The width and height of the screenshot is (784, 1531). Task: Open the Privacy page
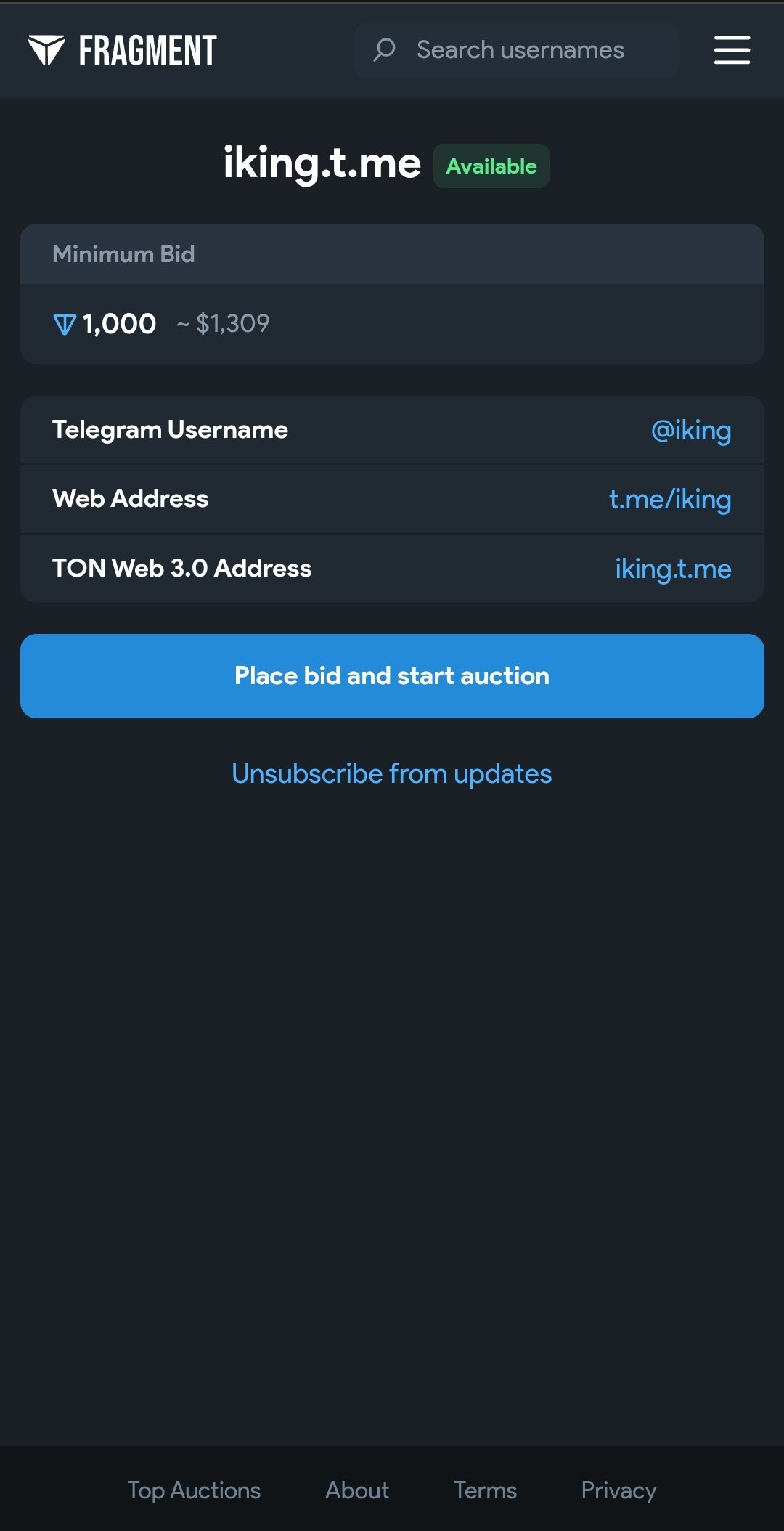pyautogui.click(x=618, y=1490)
